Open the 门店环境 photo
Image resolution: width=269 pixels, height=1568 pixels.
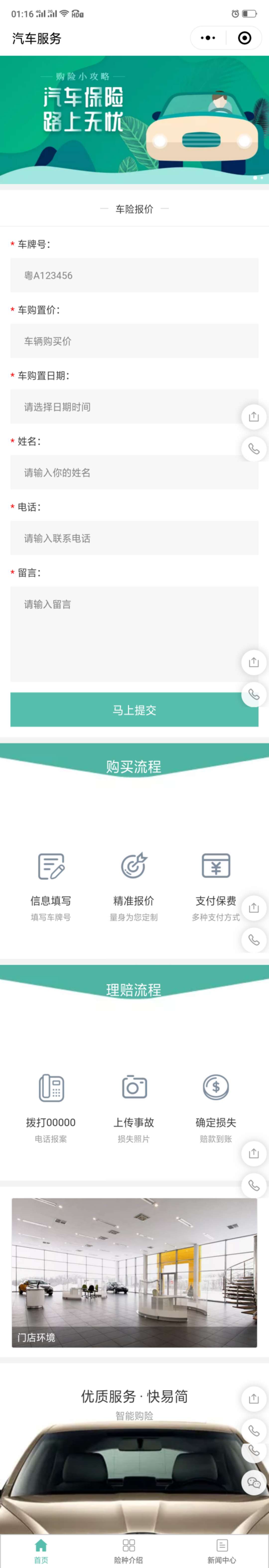[134, 1272]
